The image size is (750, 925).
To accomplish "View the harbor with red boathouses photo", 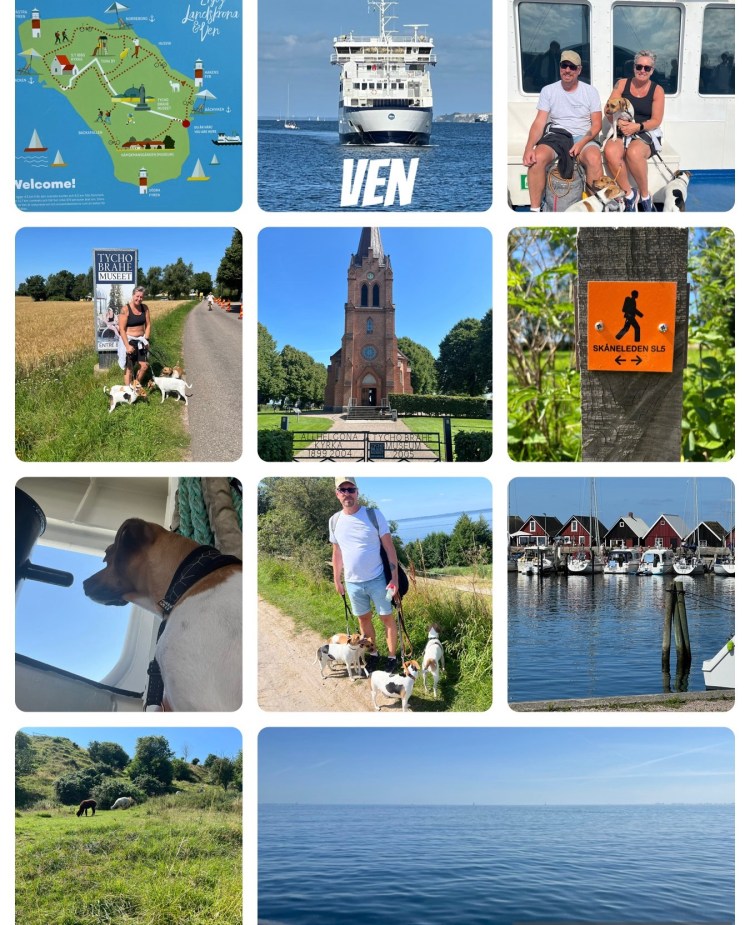I will point(620,593).
